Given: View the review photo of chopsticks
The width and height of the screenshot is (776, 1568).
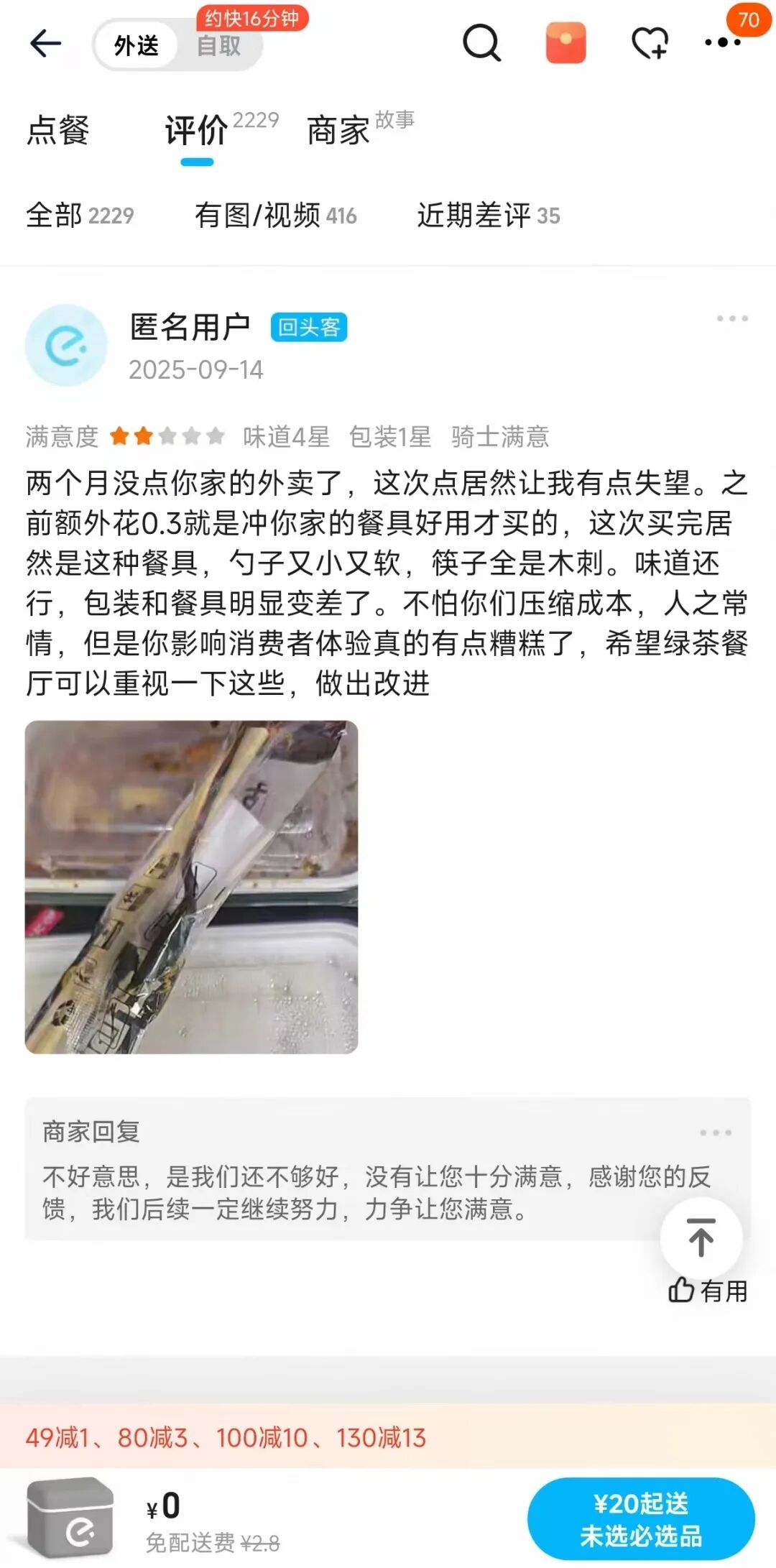Looking at the screenshot, I should (191, 887).
